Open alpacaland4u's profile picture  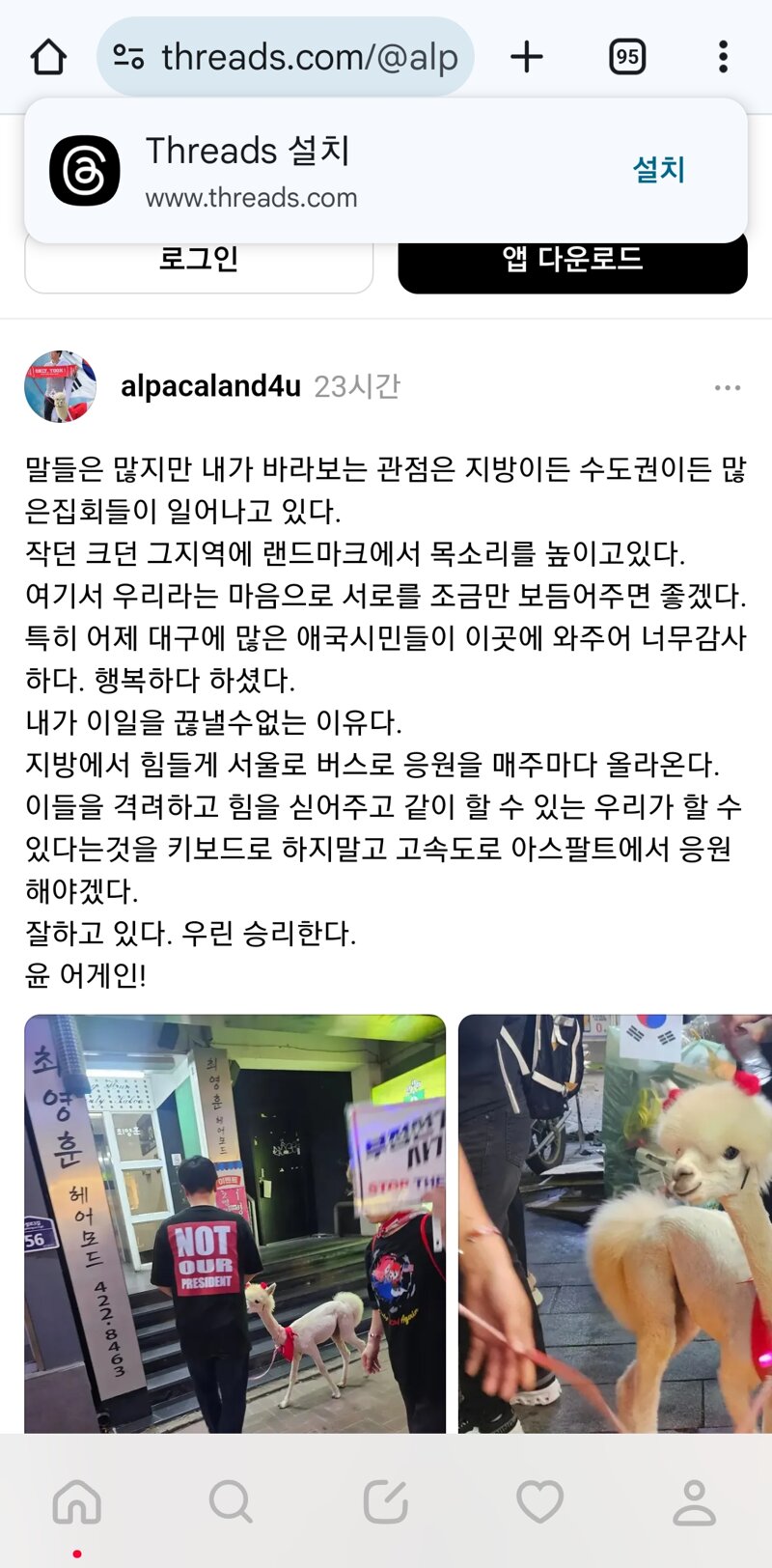coord(61,386)
